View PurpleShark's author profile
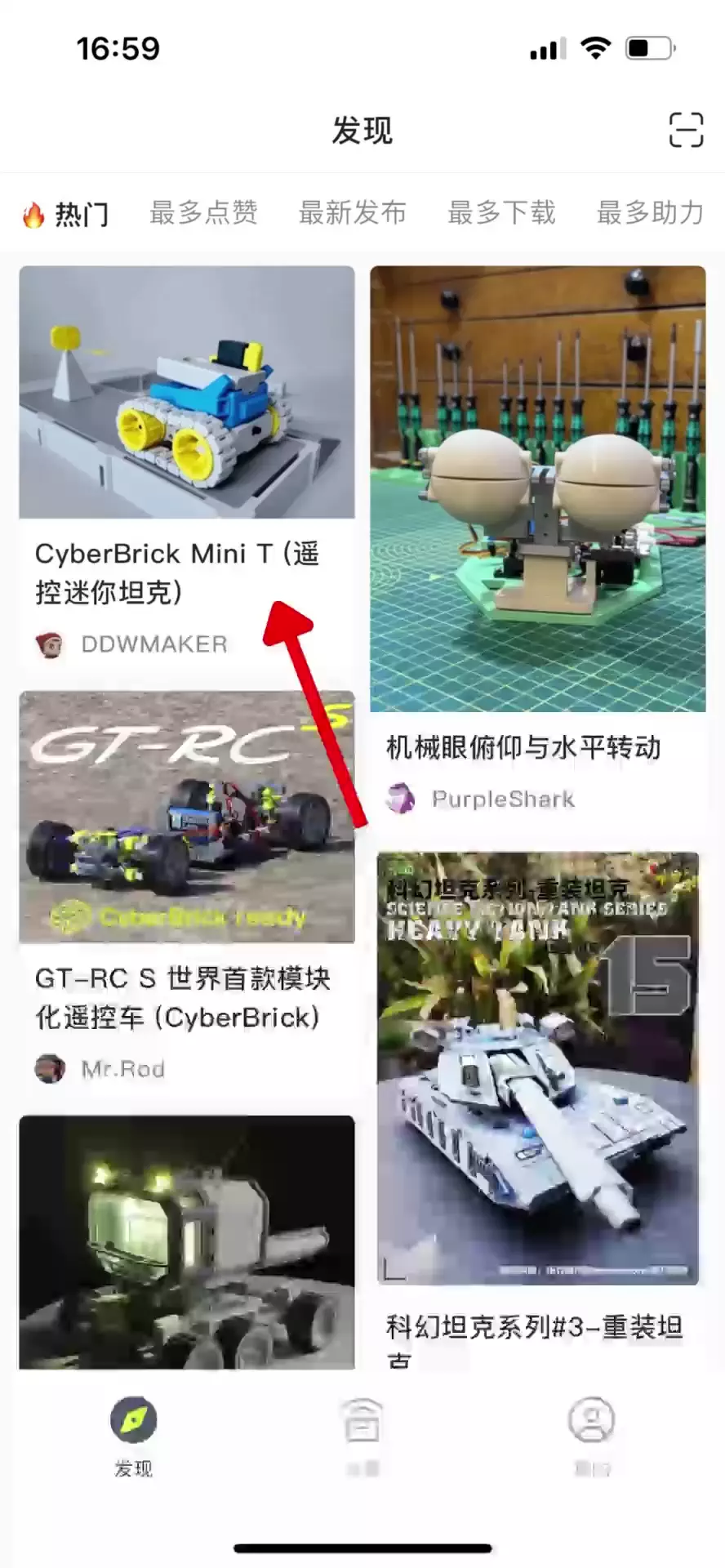Screen dimensions: 725x1568 (x=502, y=799)
